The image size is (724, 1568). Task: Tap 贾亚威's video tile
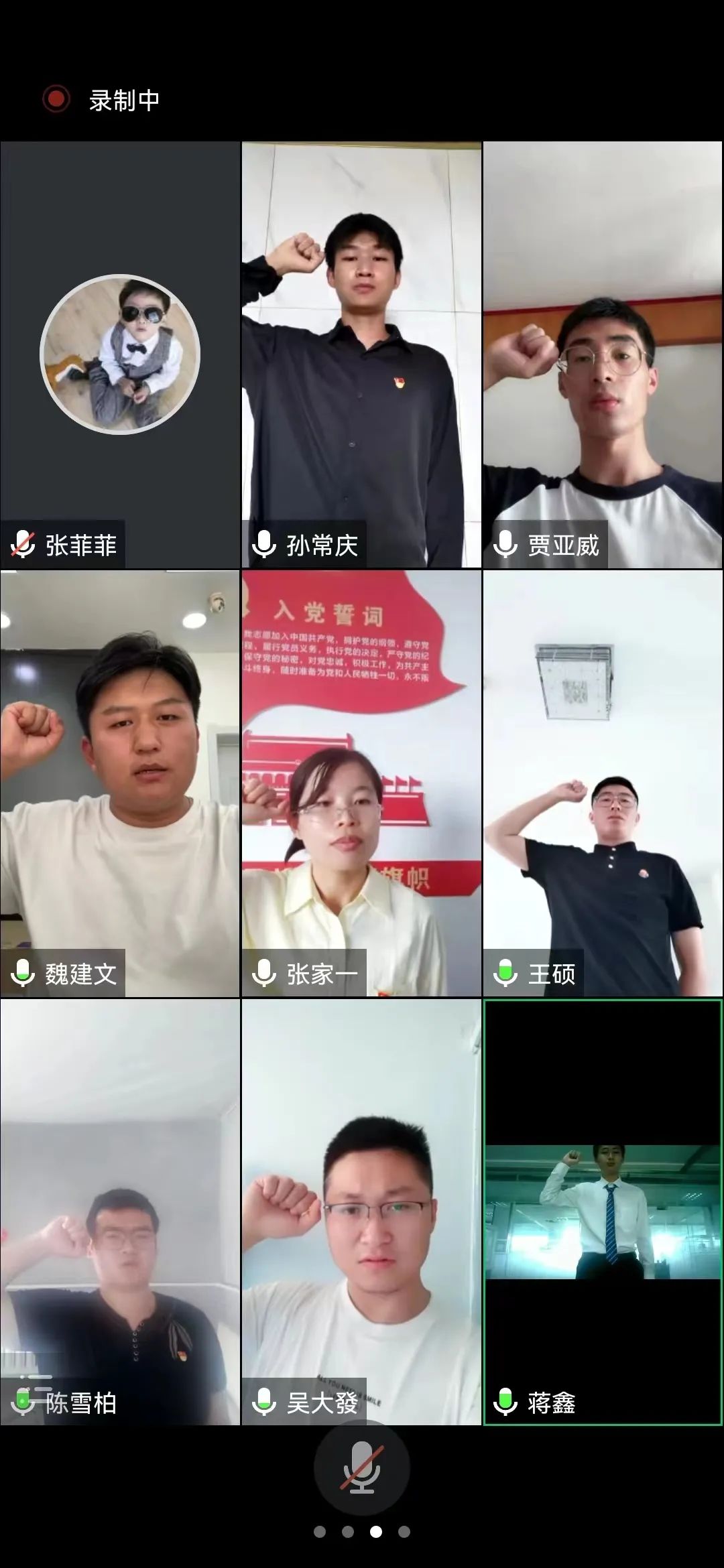tap(603, 355)
